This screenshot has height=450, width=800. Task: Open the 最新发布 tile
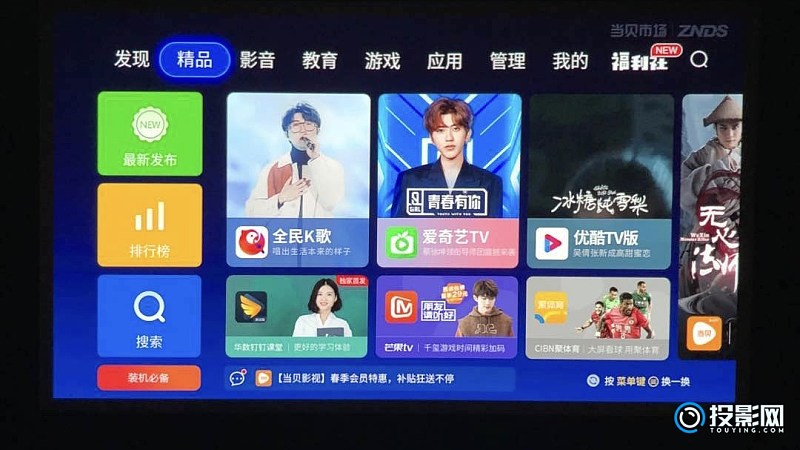[150, 134]
